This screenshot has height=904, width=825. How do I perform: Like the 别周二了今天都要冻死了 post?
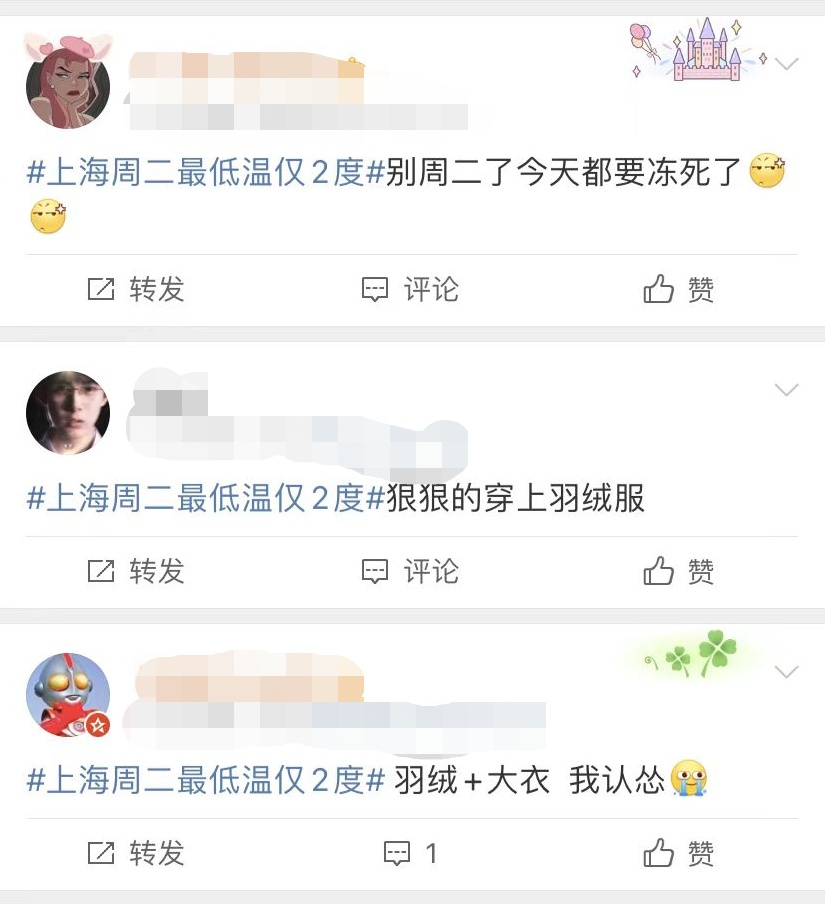(x=678, y=290)
